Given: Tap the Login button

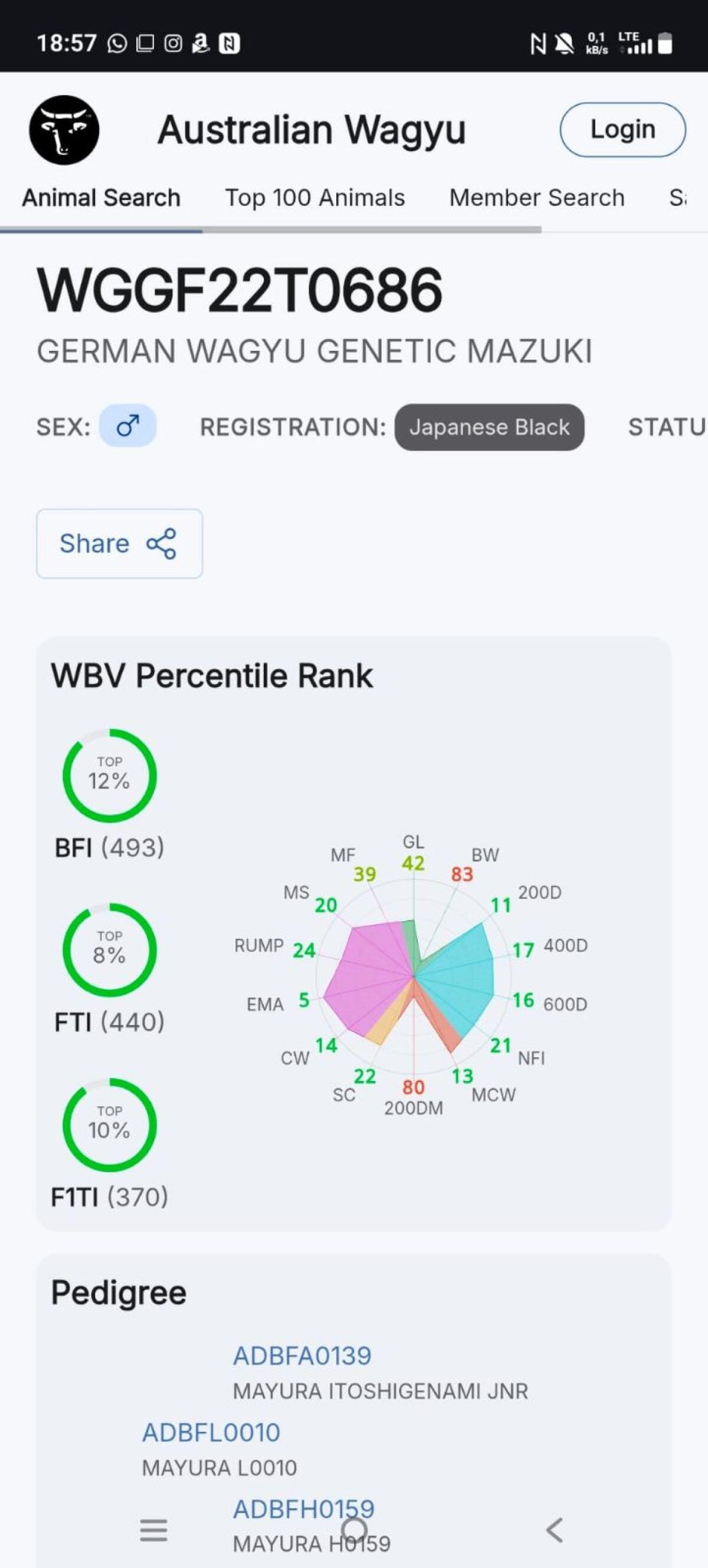Looking at the screenshot, I should point(622,130).
